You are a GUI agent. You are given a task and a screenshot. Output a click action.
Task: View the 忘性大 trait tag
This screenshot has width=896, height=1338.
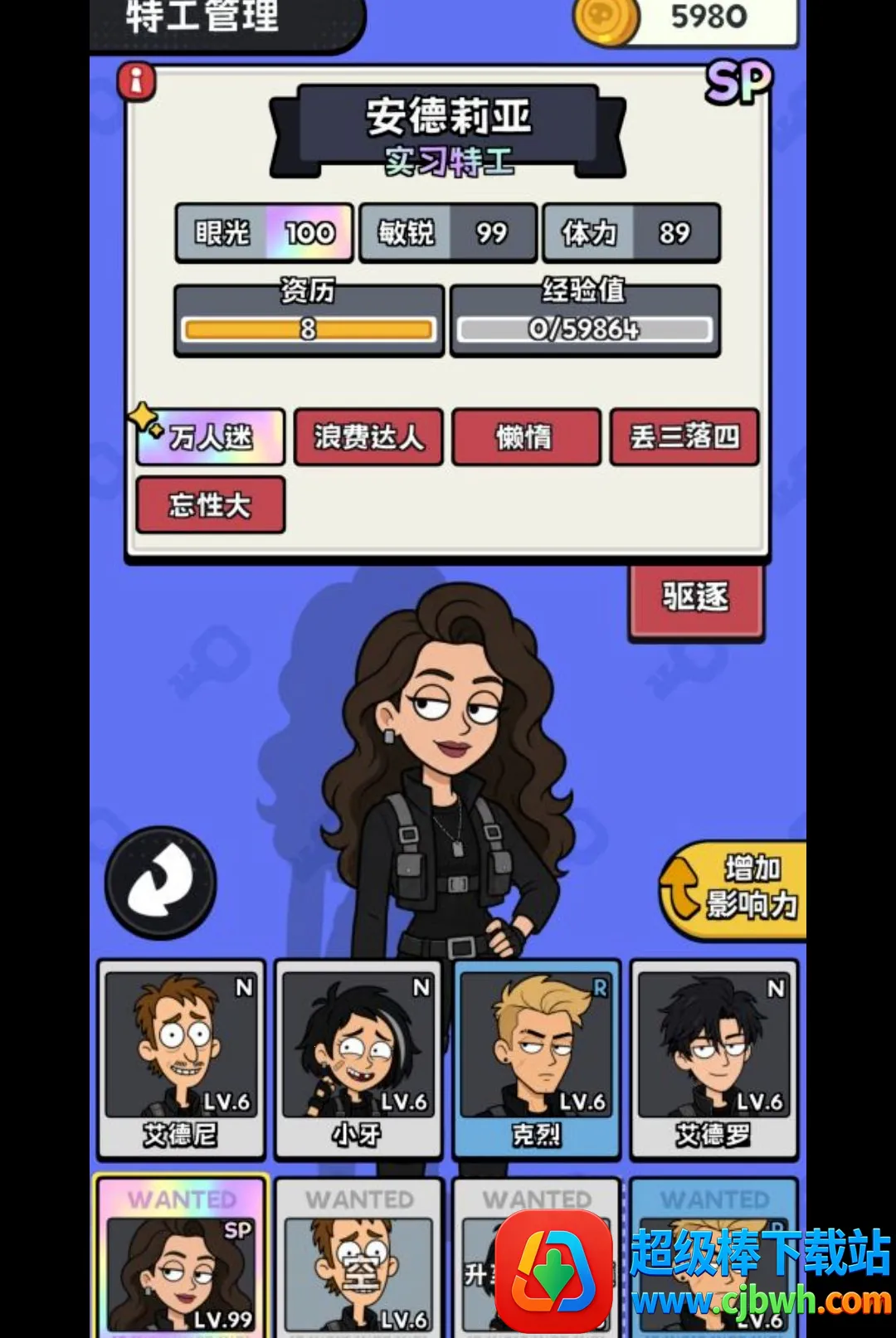(211, 504)
